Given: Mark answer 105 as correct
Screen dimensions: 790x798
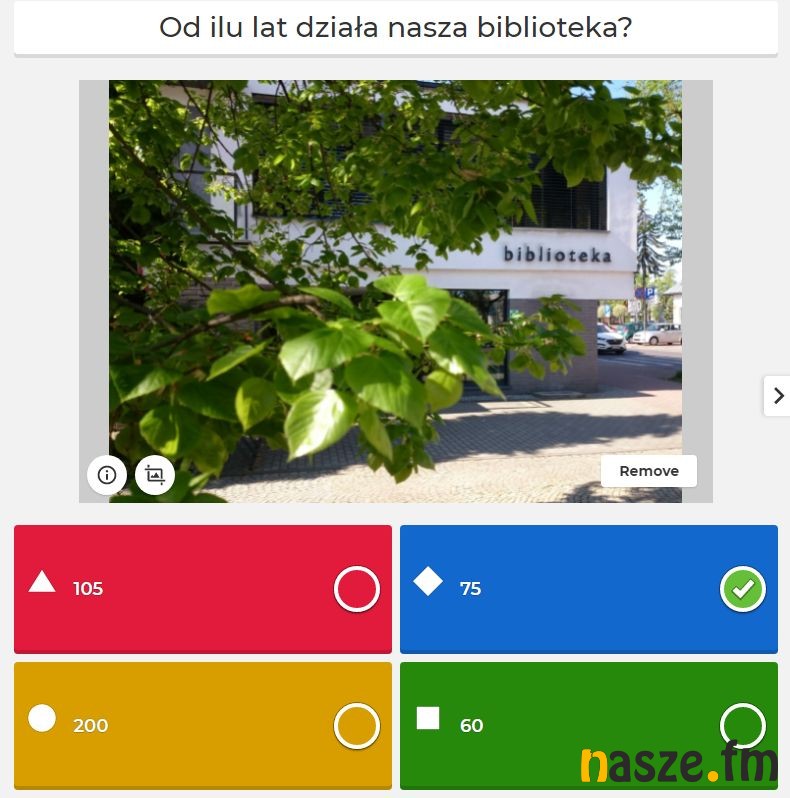Looking at the screenshot, I should click(357, 589).
